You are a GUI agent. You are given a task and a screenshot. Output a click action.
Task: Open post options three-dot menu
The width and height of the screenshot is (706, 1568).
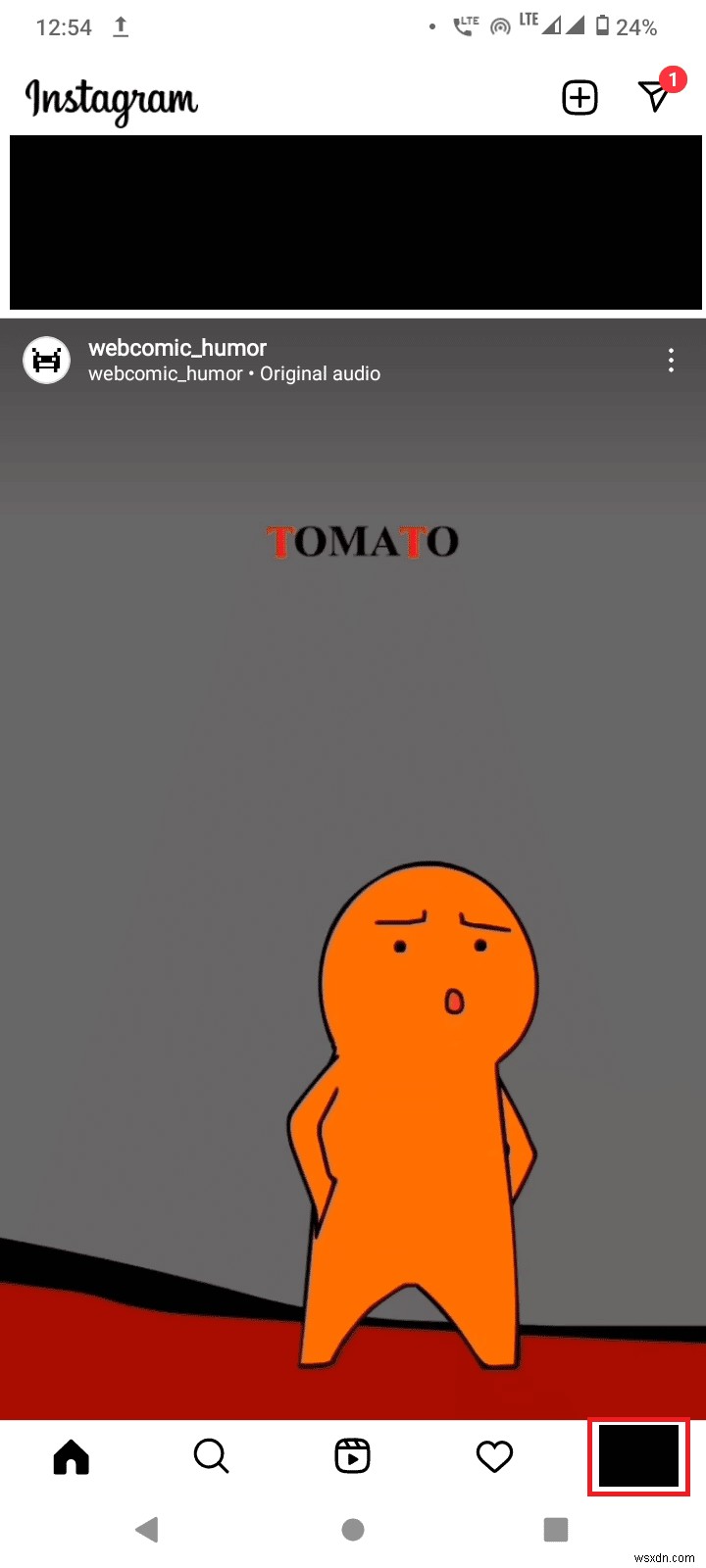pos(671,361)
